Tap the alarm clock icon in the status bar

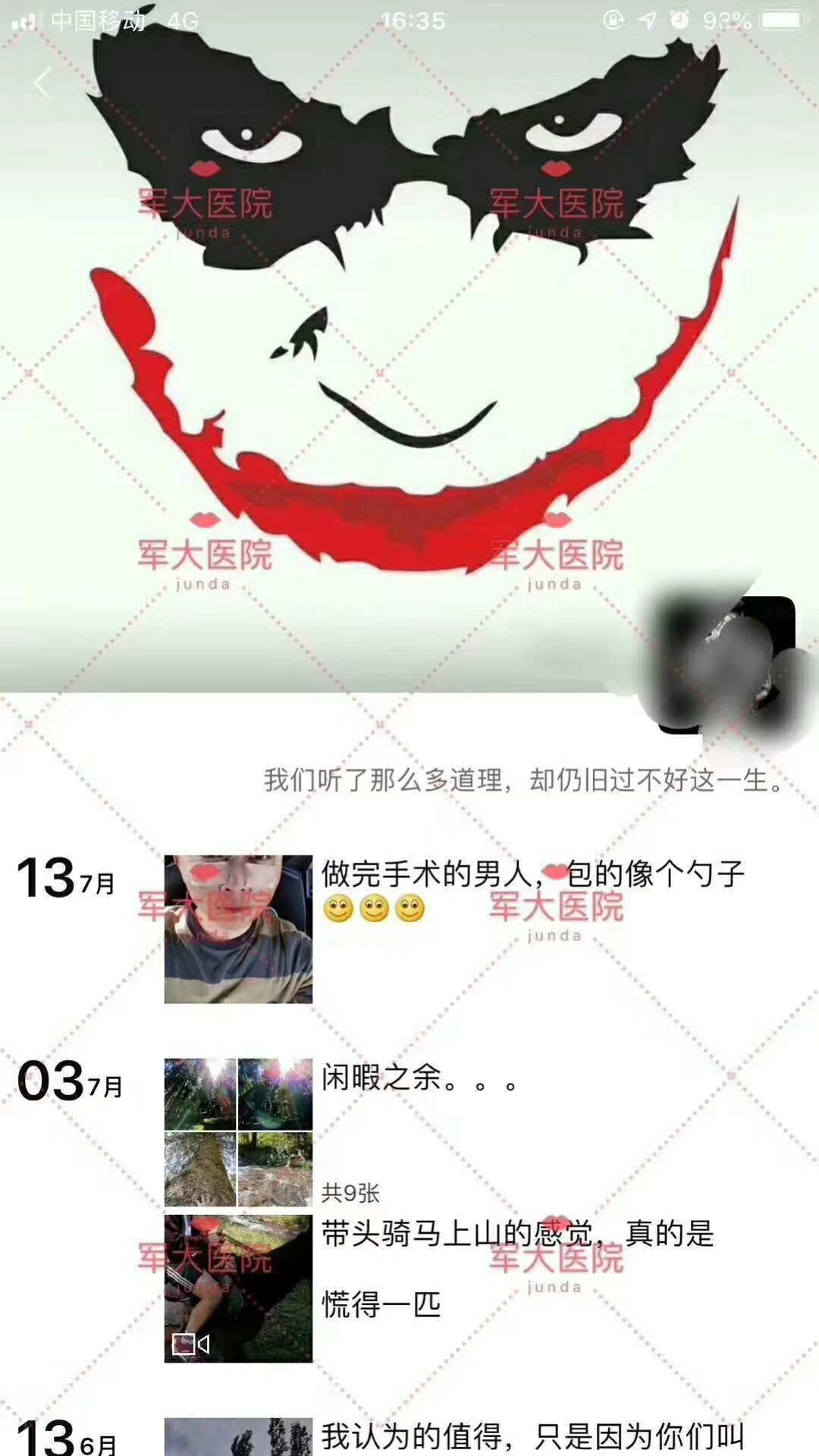679,20
